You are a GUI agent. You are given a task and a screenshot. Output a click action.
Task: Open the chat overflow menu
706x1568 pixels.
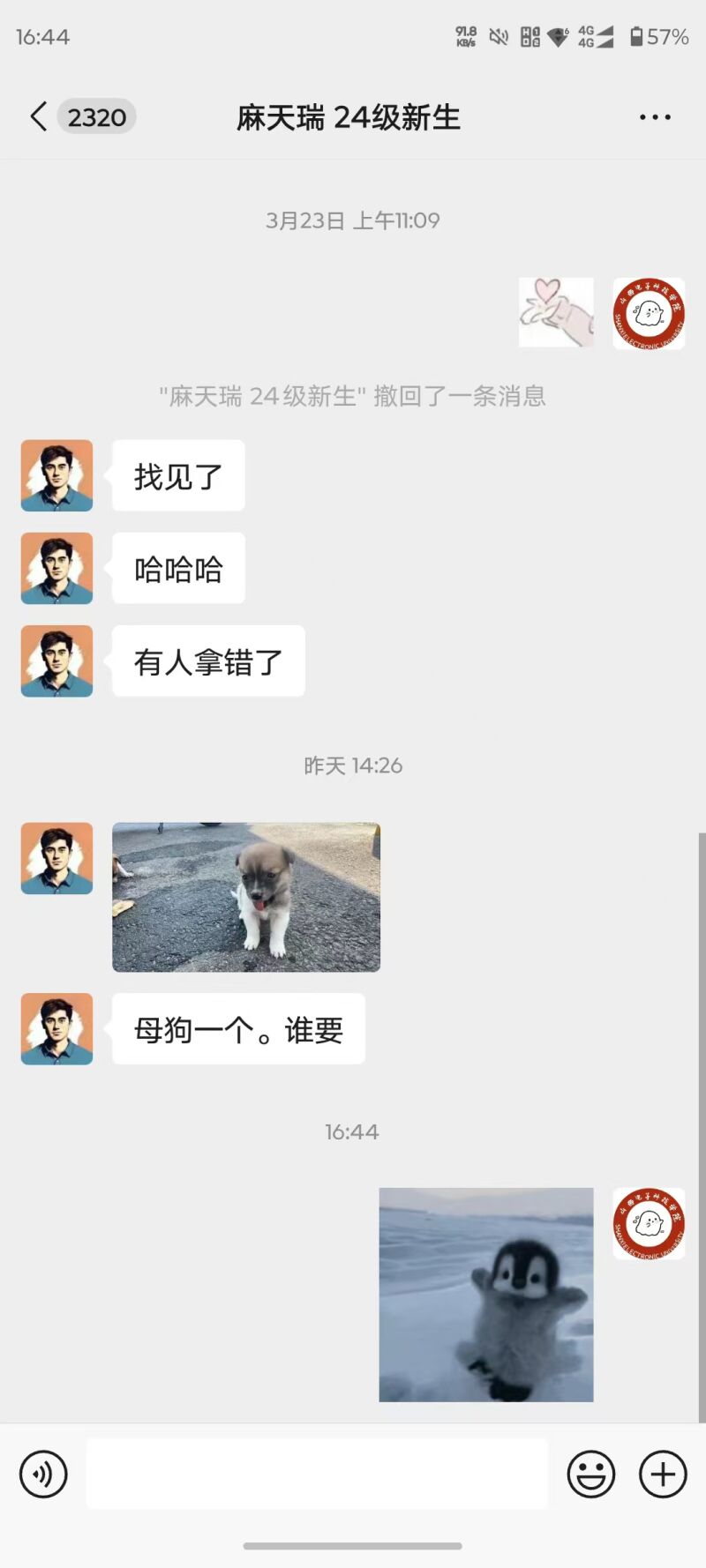click(x=655, y=116)
